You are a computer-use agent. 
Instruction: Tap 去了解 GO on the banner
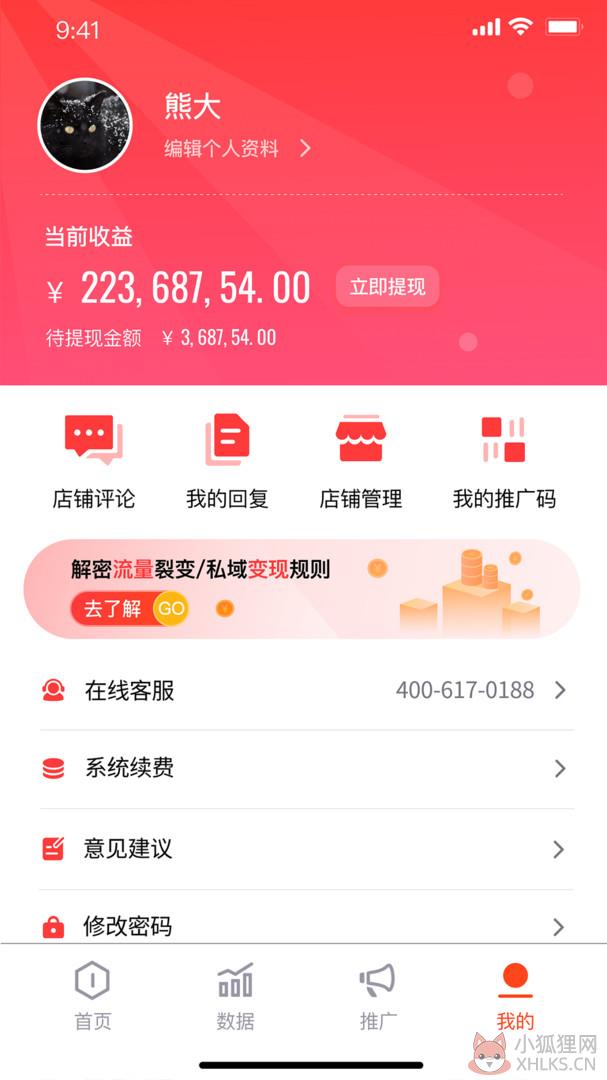pyautogui.click(x=129, y=608)
